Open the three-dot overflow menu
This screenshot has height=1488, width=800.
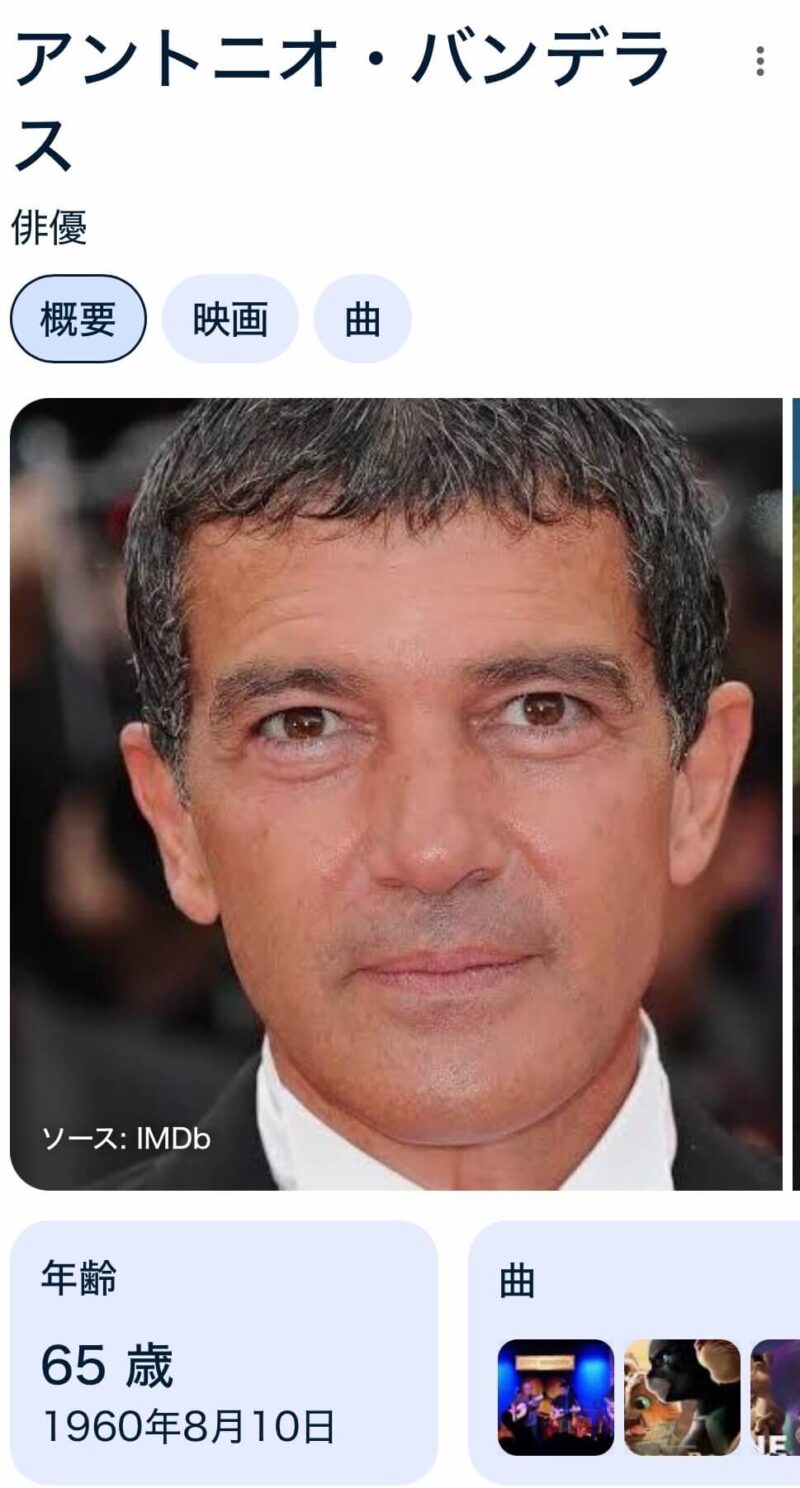click(760, 62)
